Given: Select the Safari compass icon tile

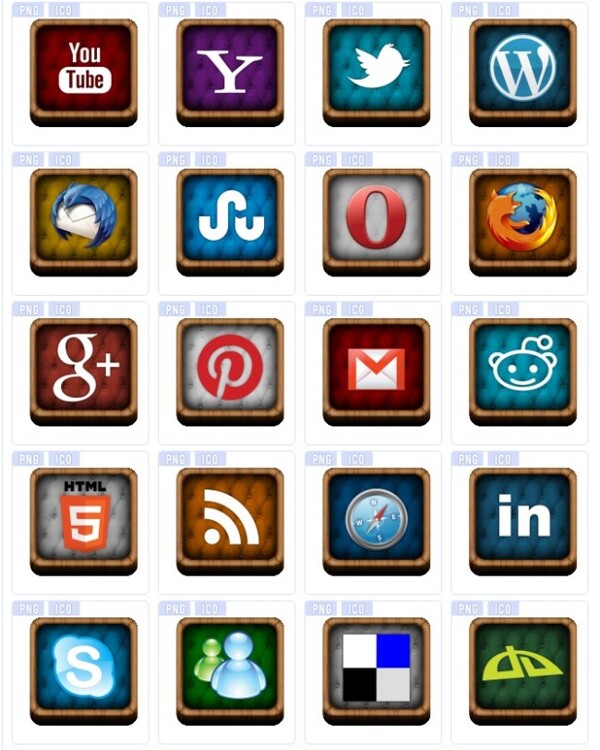Looking at the screenshot, I should tap(377, 518).
